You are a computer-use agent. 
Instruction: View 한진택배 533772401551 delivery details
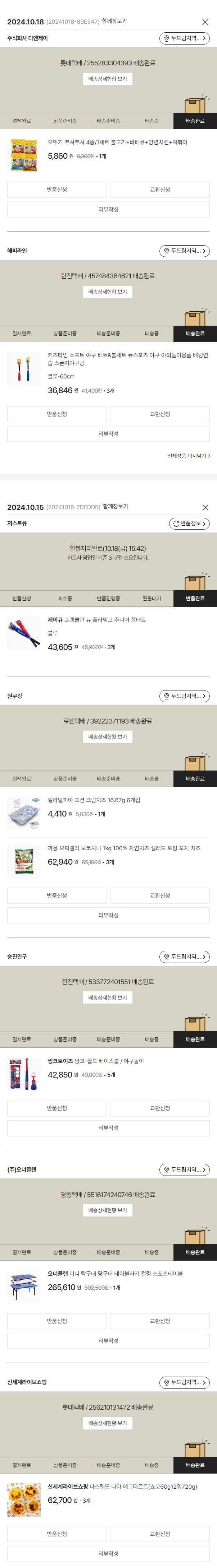(x=108, y=997)
